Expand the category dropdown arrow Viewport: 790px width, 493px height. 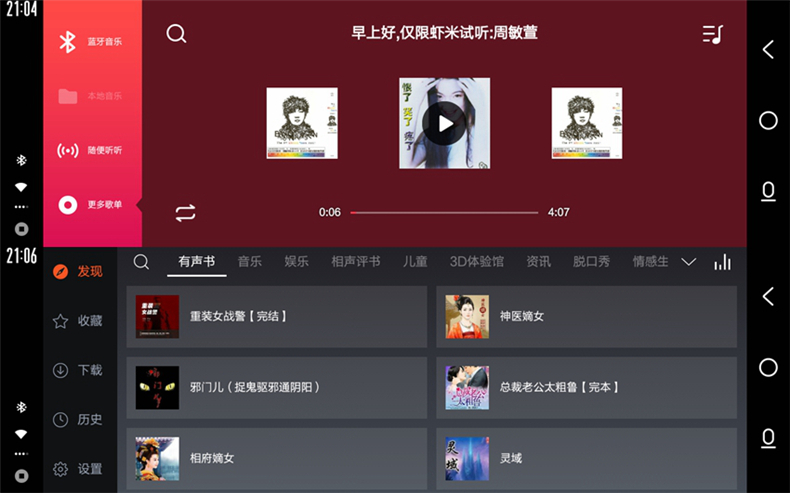[x=688, y=261]
